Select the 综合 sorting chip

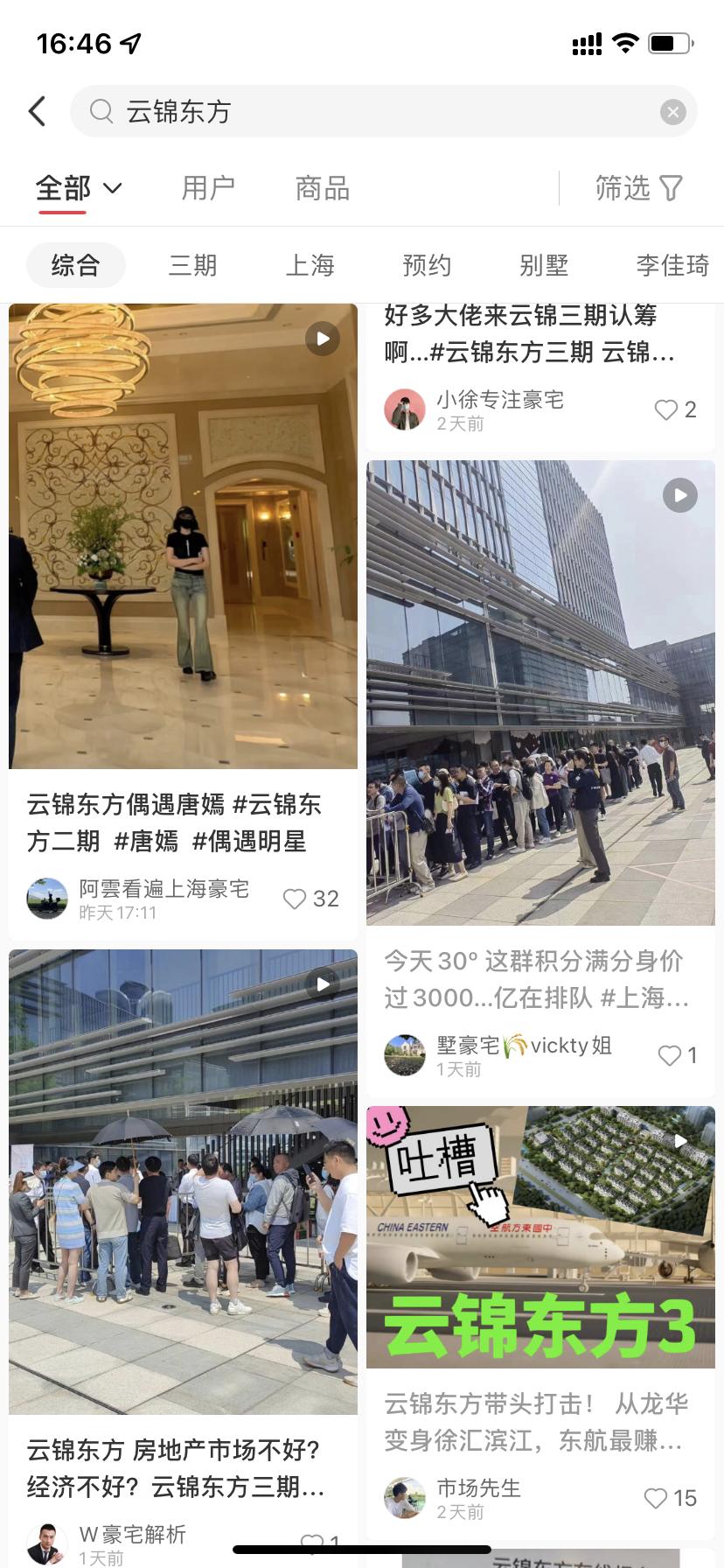tap(76, 265)
